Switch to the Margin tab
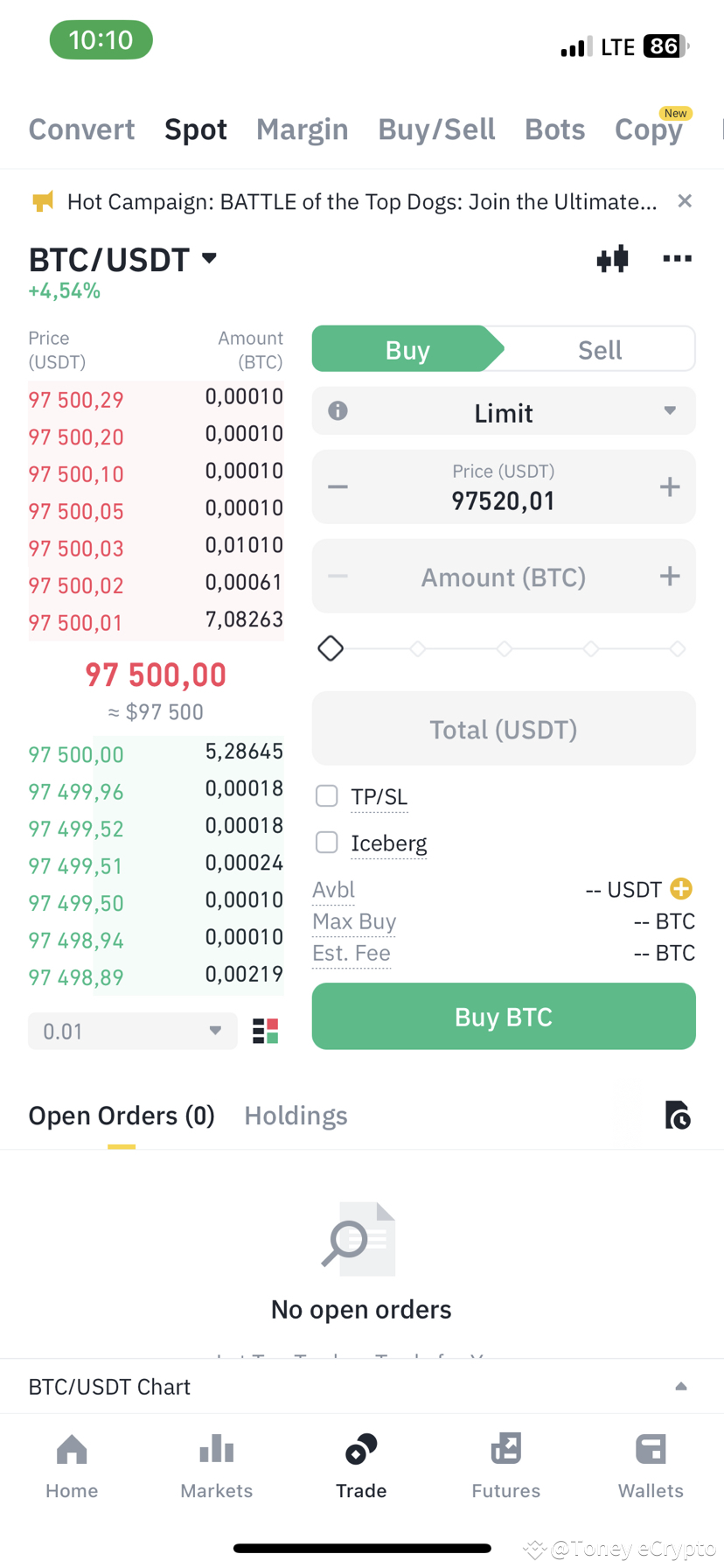 pyautogui.click(x=302, y=129)
